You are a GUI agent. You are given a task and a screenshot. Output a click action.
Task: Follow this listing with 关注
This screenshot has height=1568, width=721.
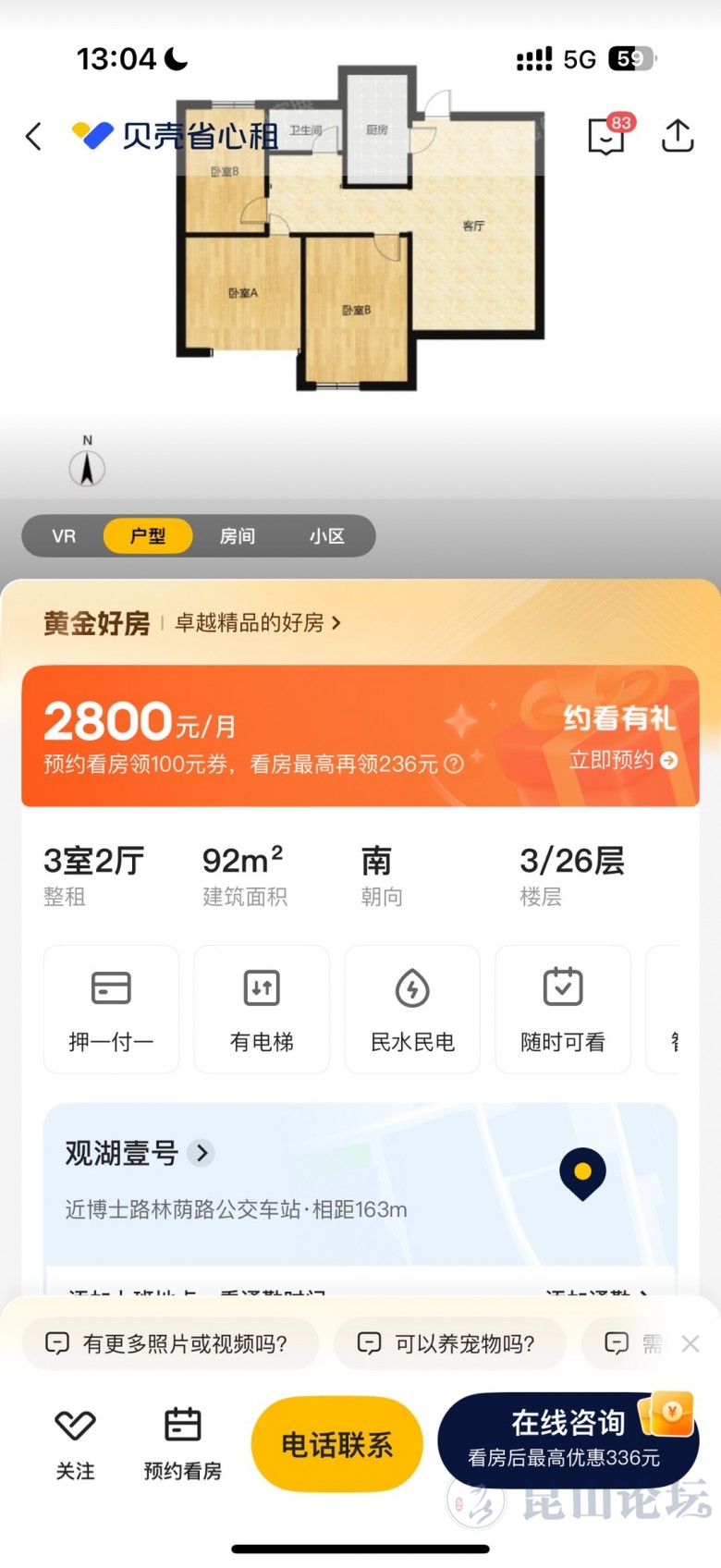[75, 1443]
